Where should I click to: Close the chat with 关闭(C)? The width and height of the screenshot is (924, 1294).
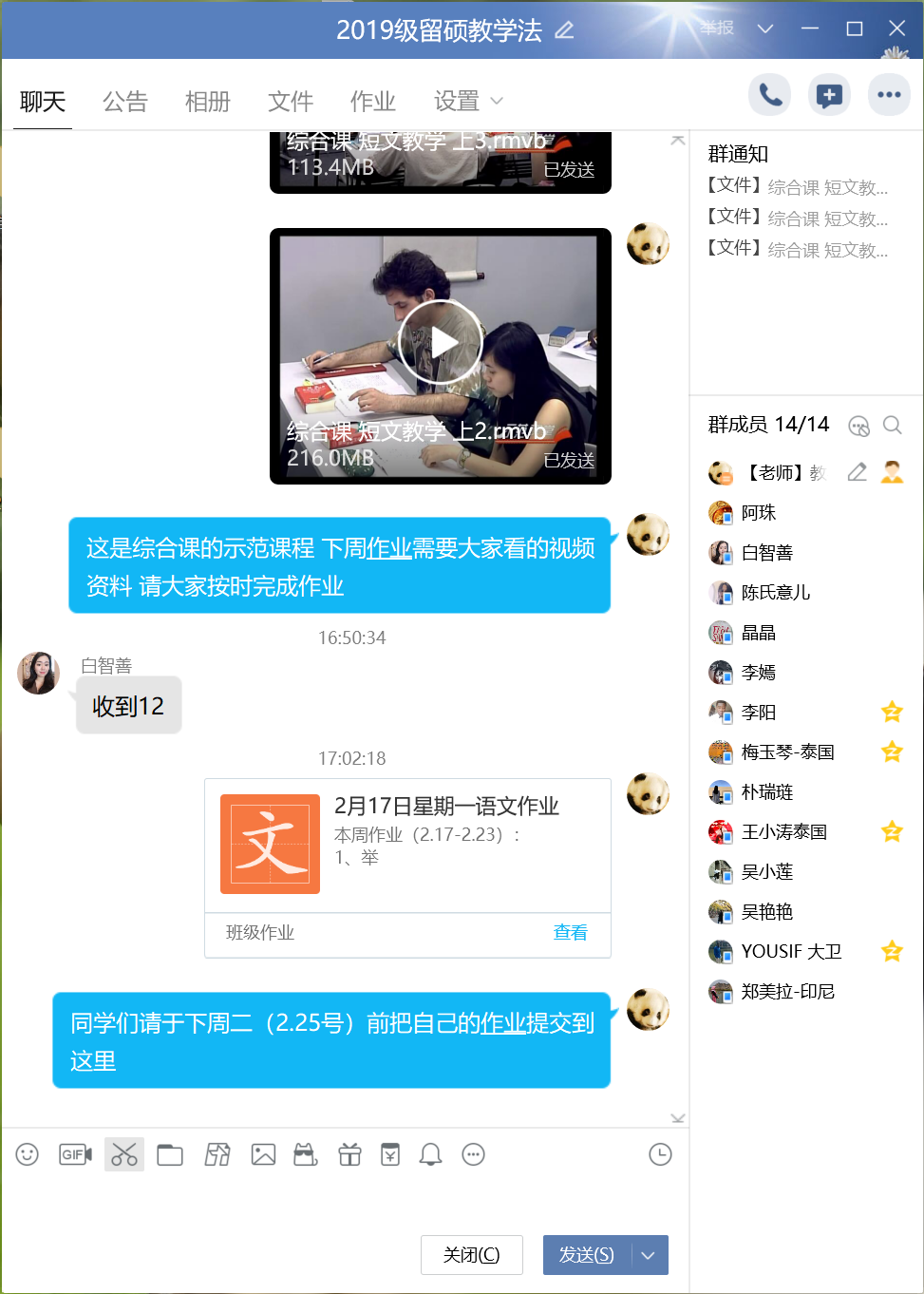point(472,1255)
